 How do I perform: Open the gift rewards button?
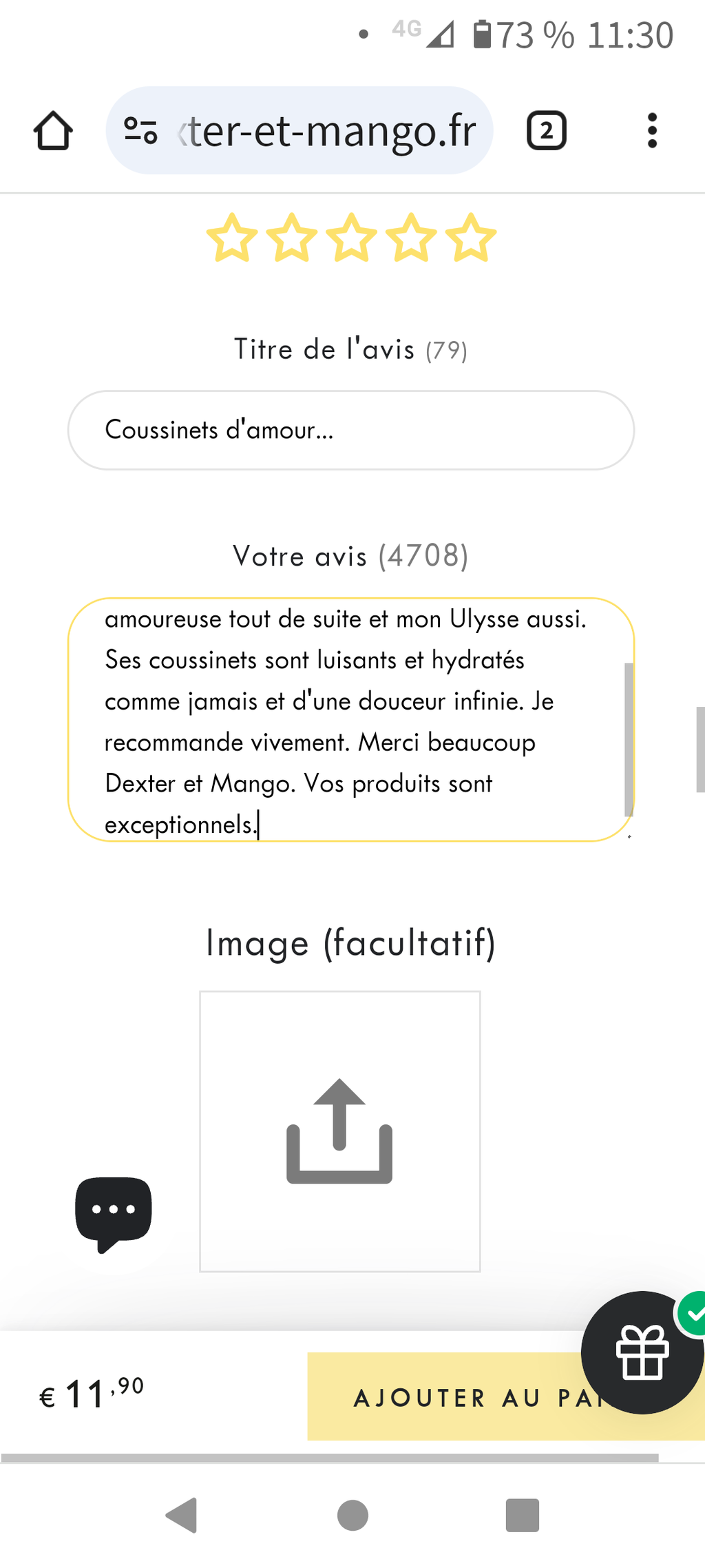click(642, 1352)
